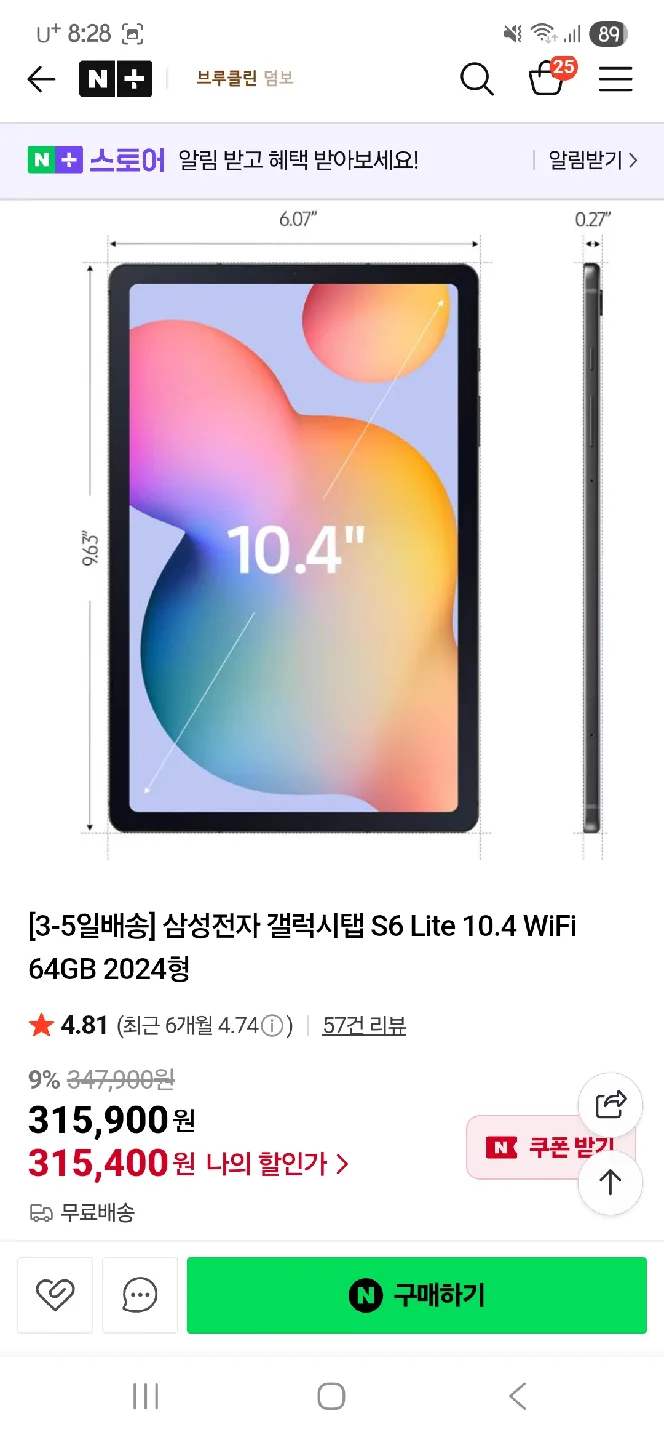Add the product to wishlist with the heart
This screenshot has height=1440, width=664.
point(55,1295)
